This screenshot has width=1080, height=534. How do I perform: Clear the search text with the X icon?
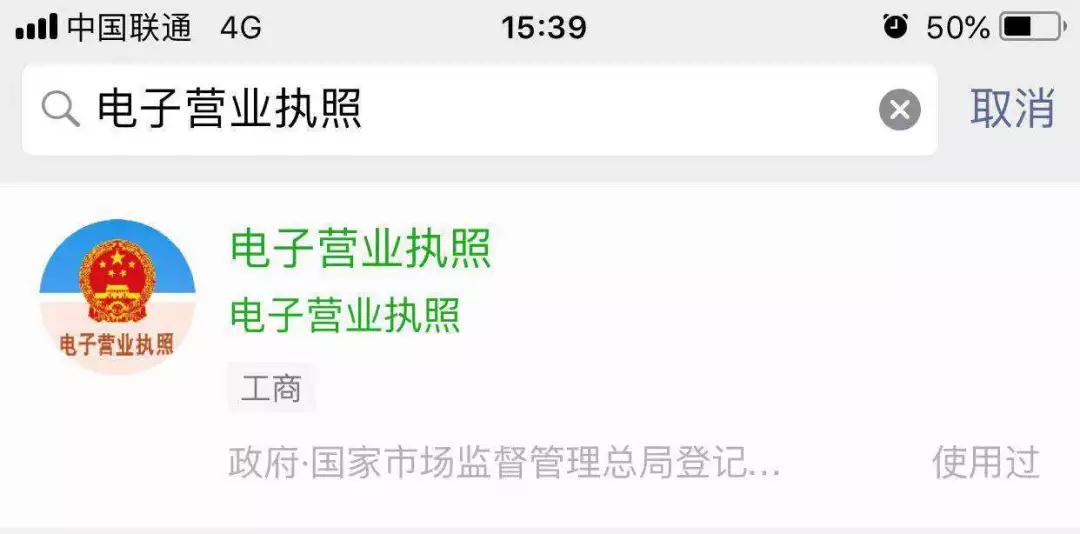899,110
